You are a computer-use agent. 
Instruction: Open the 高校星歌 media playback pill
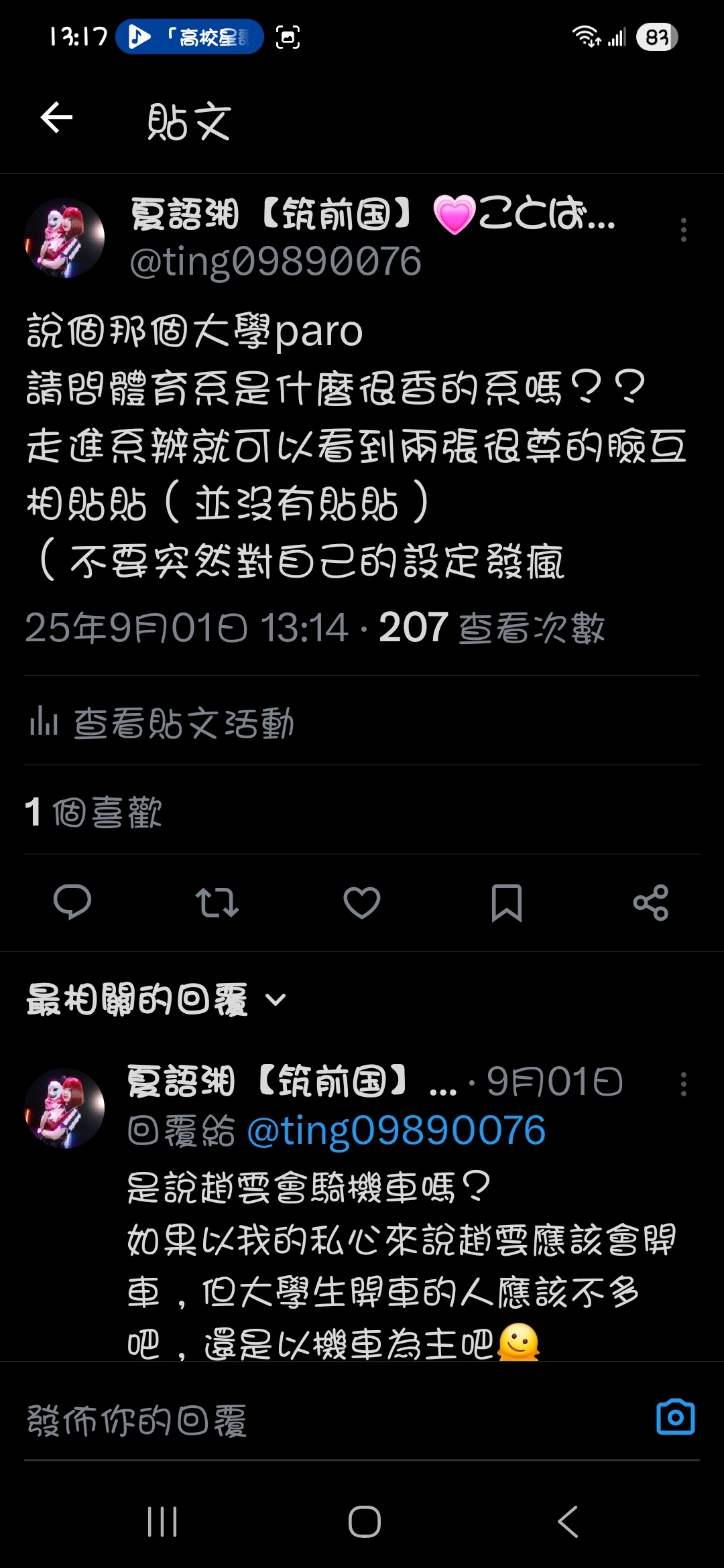click(190, 37)
